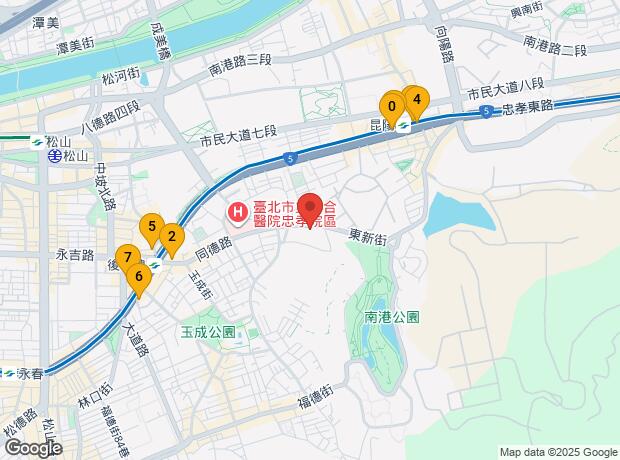This screenshot has width=620, height=460.
Task: Open the orange marker numbered 6
Action: (139, 276)
